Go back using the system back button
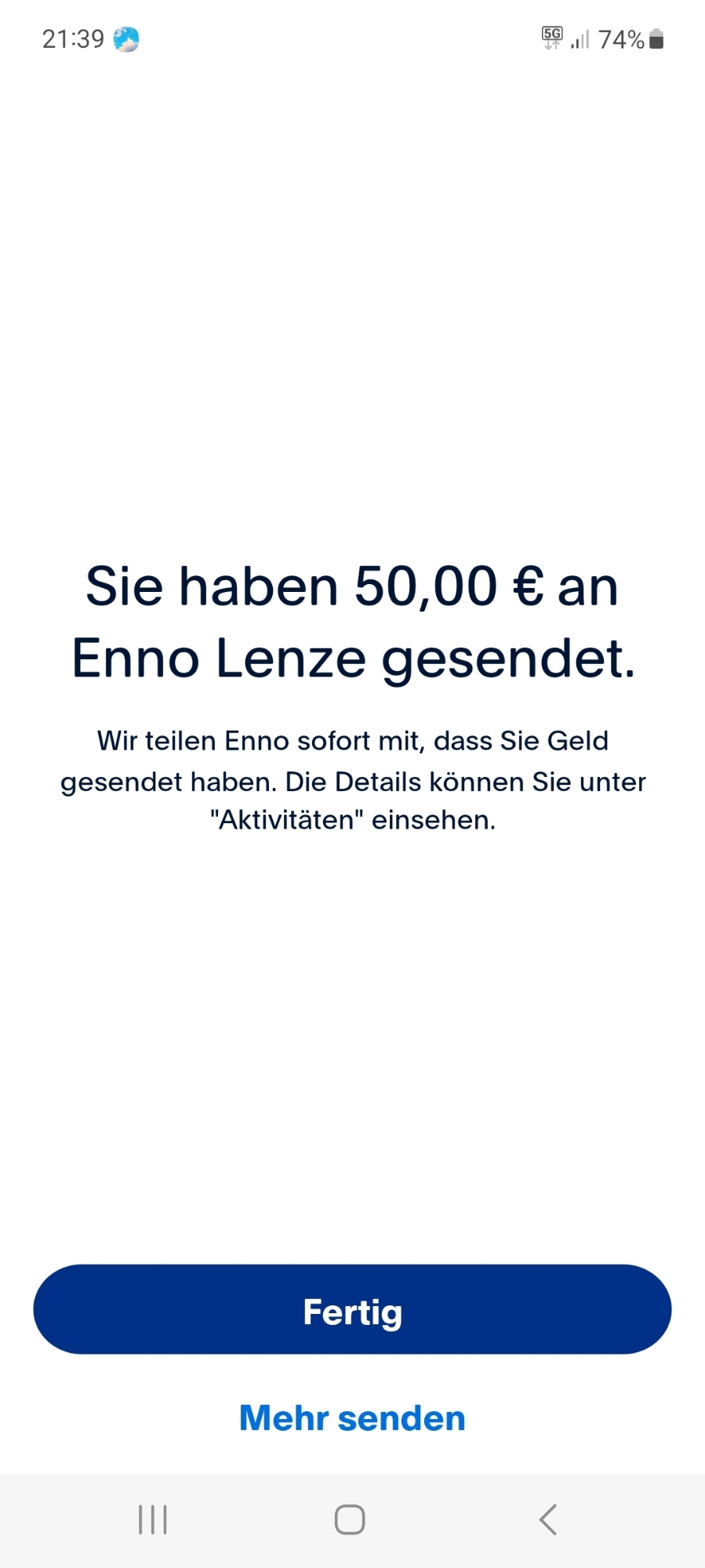Viewport: 705px width, 1568px height. pyautogui.click(x=548, y=1519)
